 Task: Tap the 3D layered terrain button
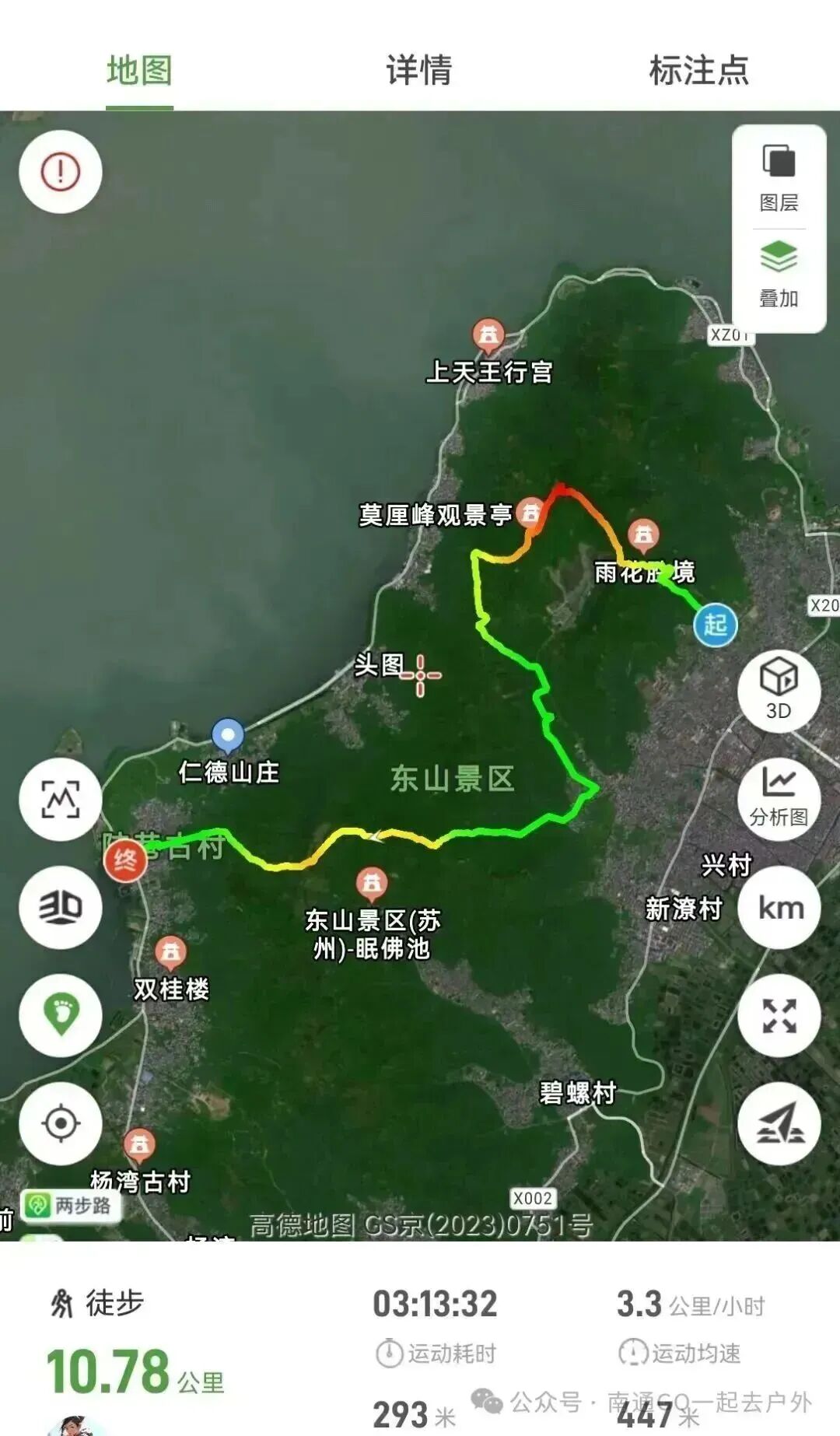pyautogui.click(x=61, y=907)
